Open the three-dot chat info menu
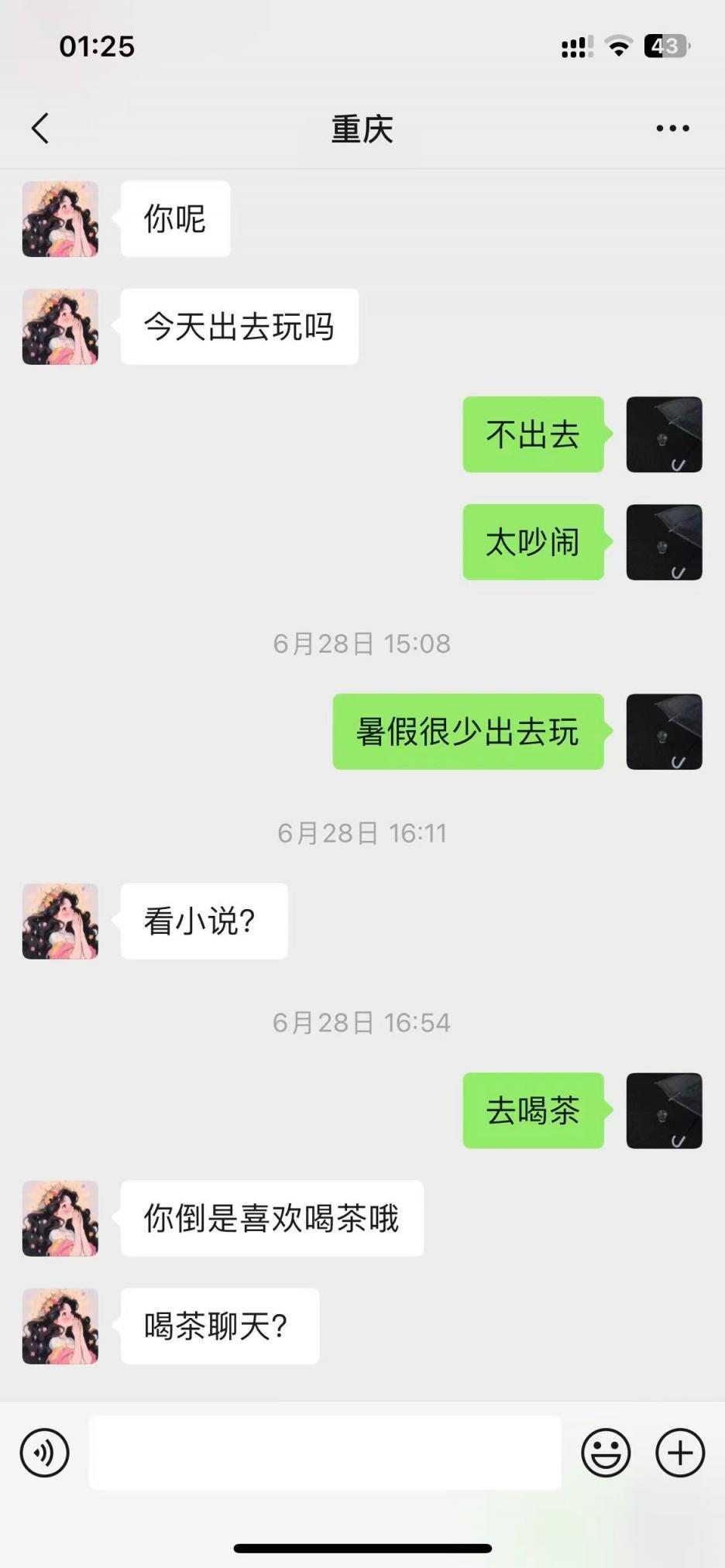The width and height of the screenshot is (725, 1568). [672, 129]
